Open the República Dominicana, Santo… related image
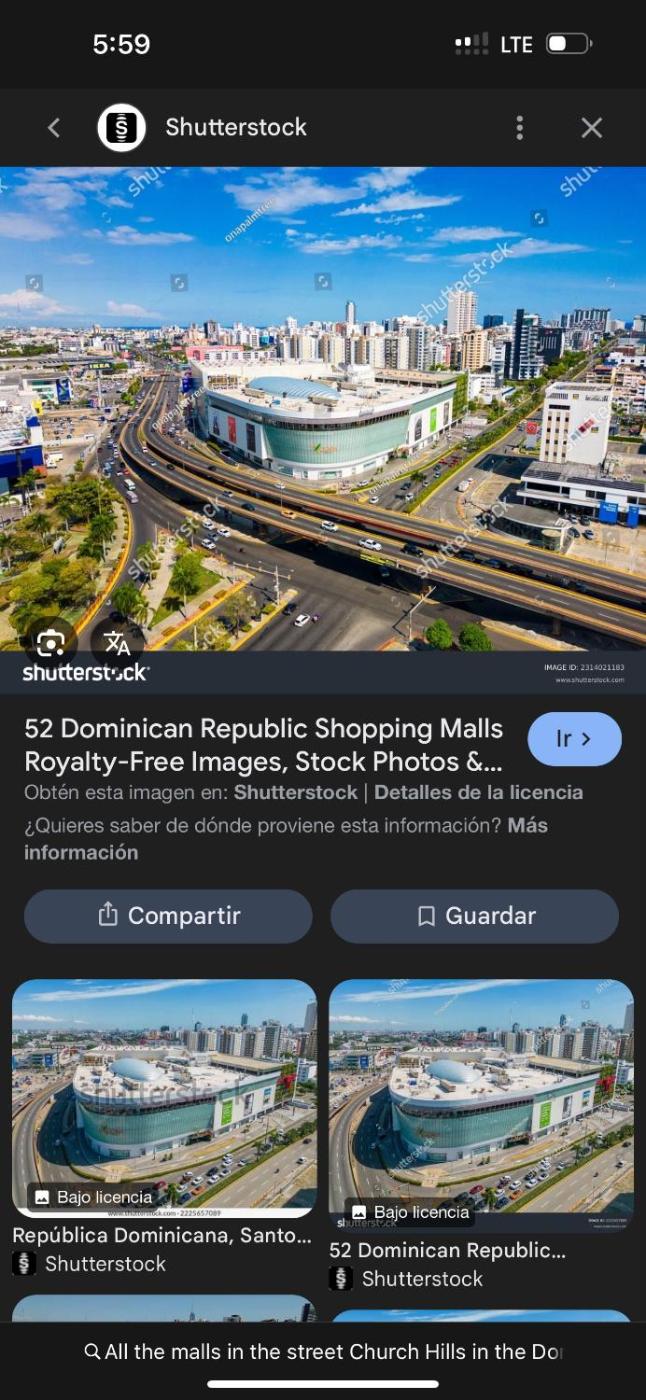 pos(164,1097)
